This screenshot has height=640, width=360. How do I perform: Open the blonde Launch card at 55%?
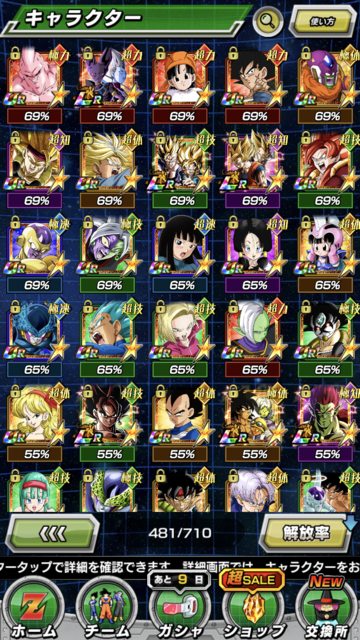(x=34, y=416)
